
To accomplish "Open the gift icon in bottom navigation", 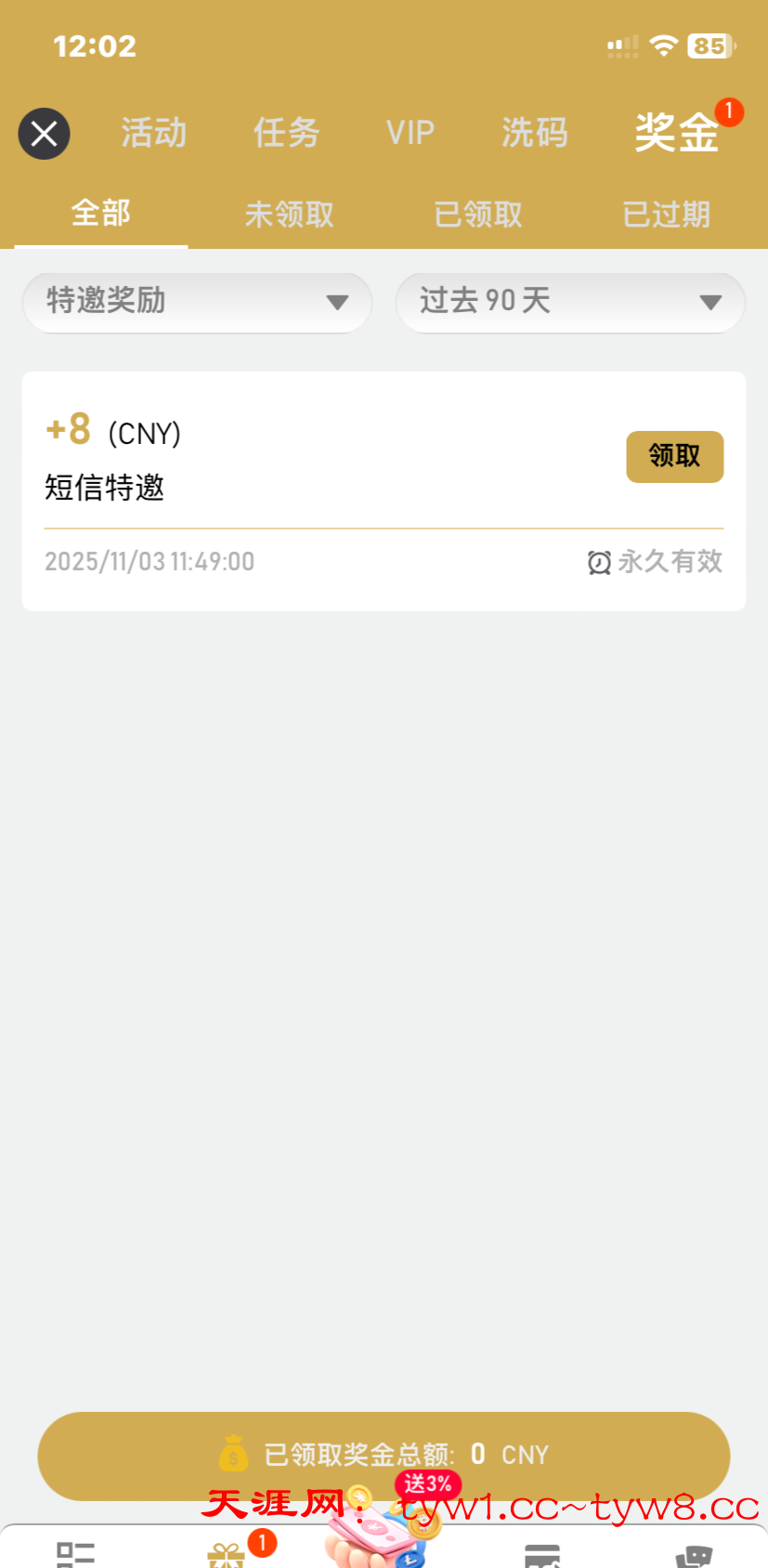I will coord(226,1555).
